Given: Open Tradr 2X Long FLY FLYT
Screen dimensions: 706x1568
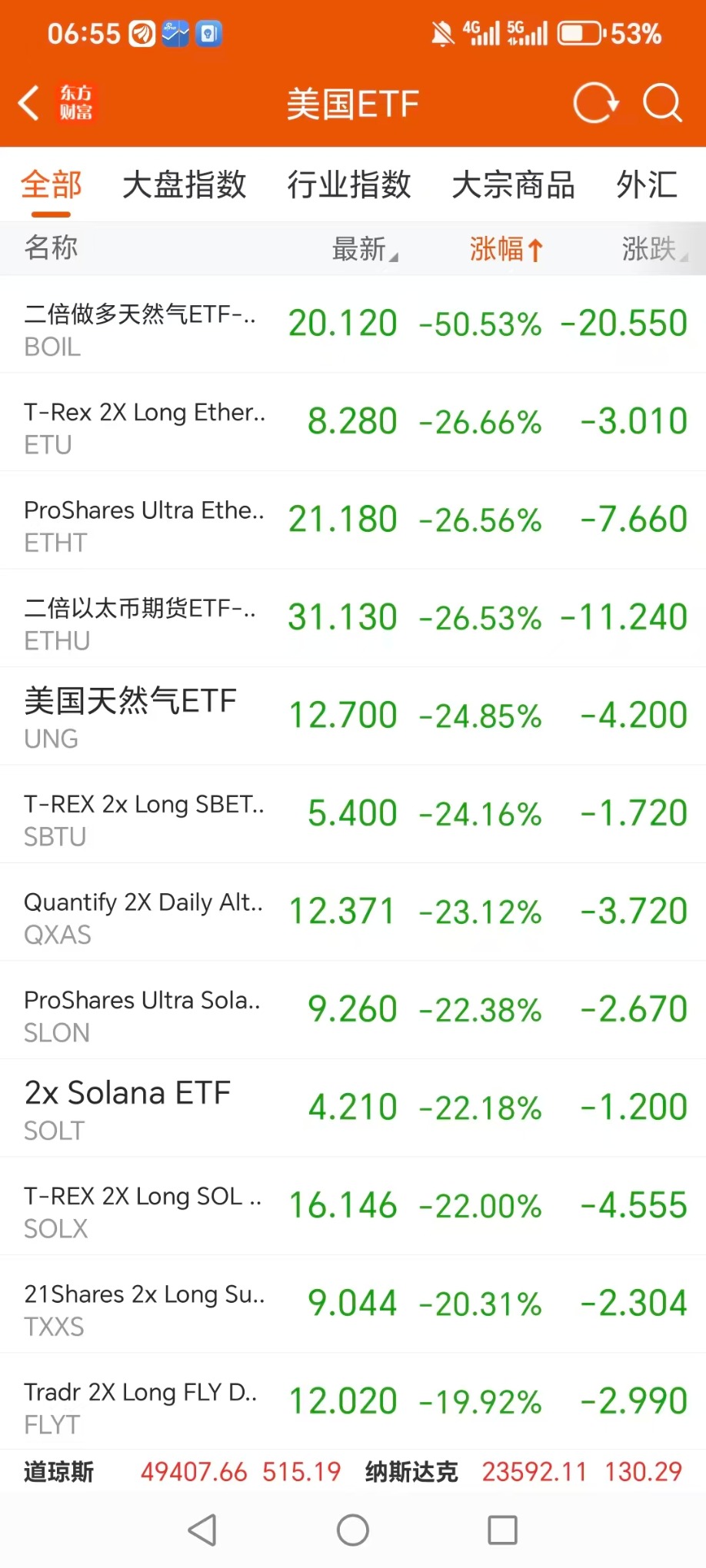Looking at the screenshot, I should (x=353, y=1402).
